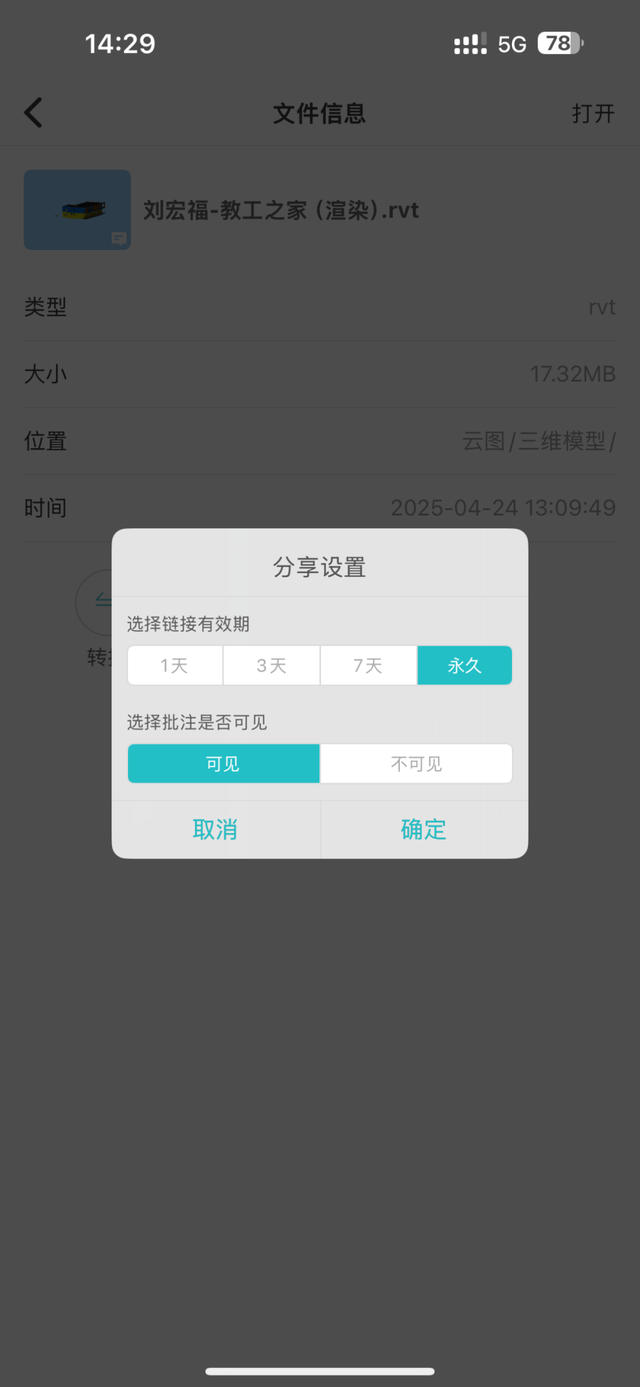Pick 永久 for link validity
Viewport: 640px width, 1387px height.
click(x=464, y=666)
